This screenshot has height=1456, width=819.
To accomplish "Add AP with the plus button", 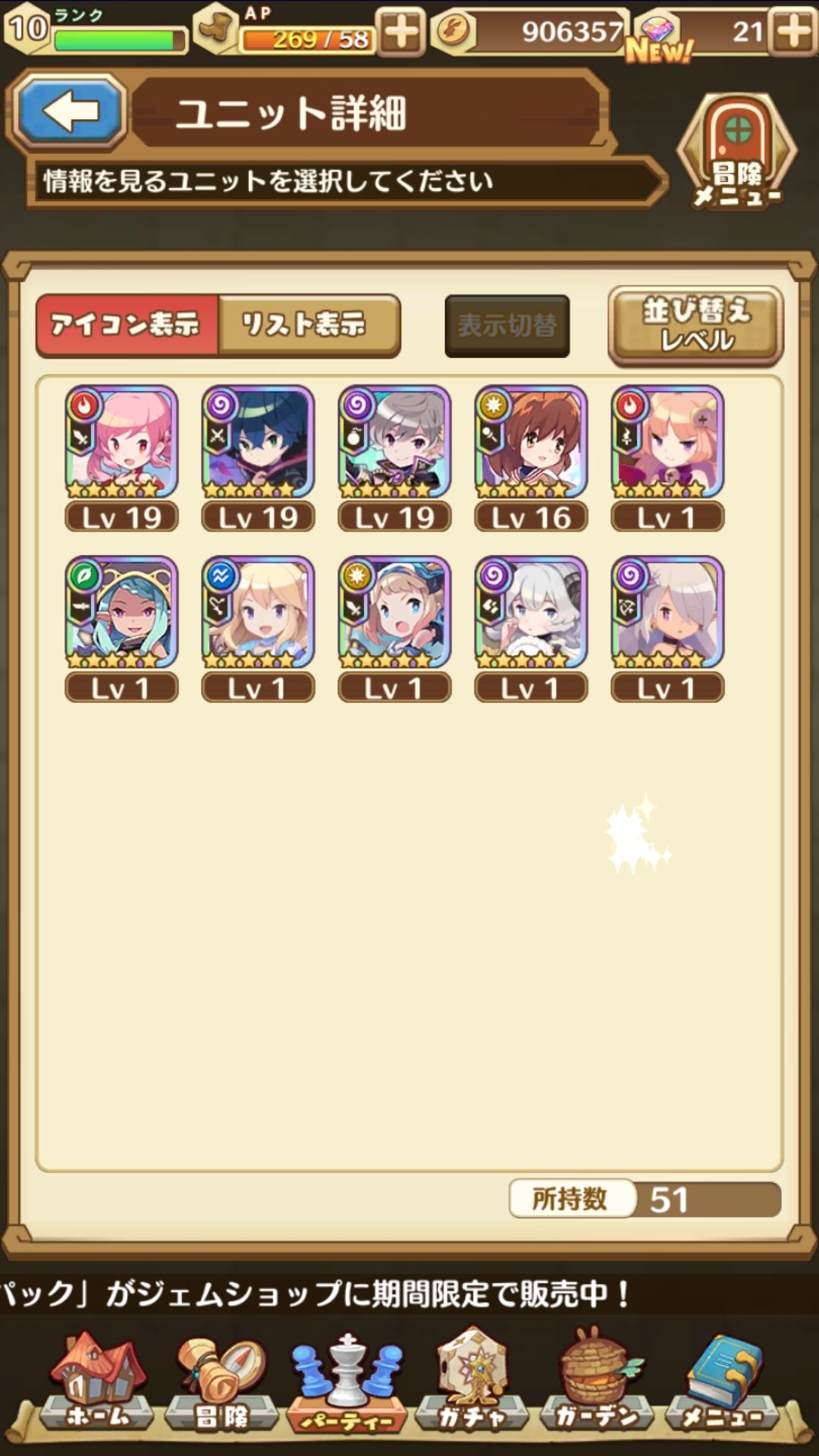I will 401,32.
